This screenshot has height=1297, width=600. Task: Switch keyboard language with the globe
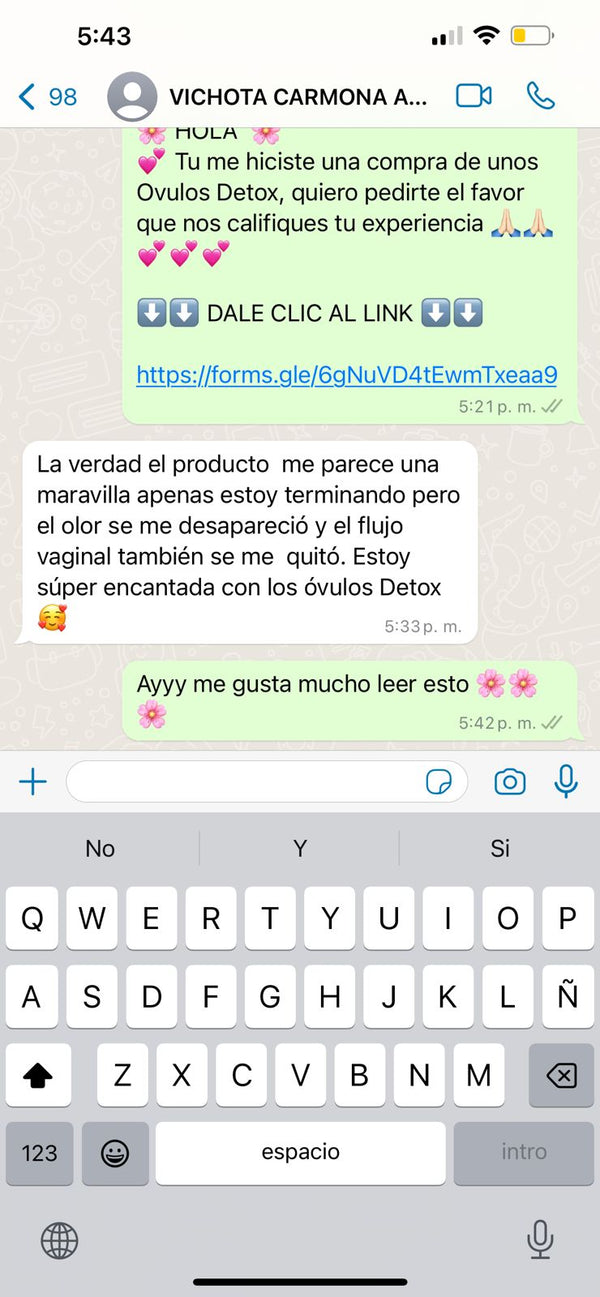click(x=59, y=1241)
